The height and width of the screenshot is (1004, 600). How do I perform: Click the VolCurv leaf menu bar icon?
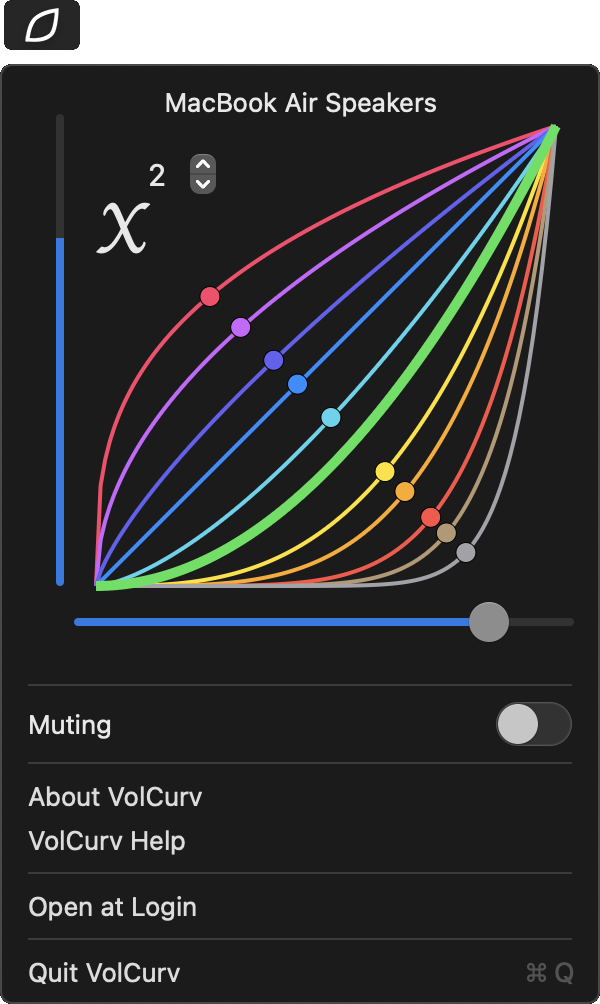42,26
